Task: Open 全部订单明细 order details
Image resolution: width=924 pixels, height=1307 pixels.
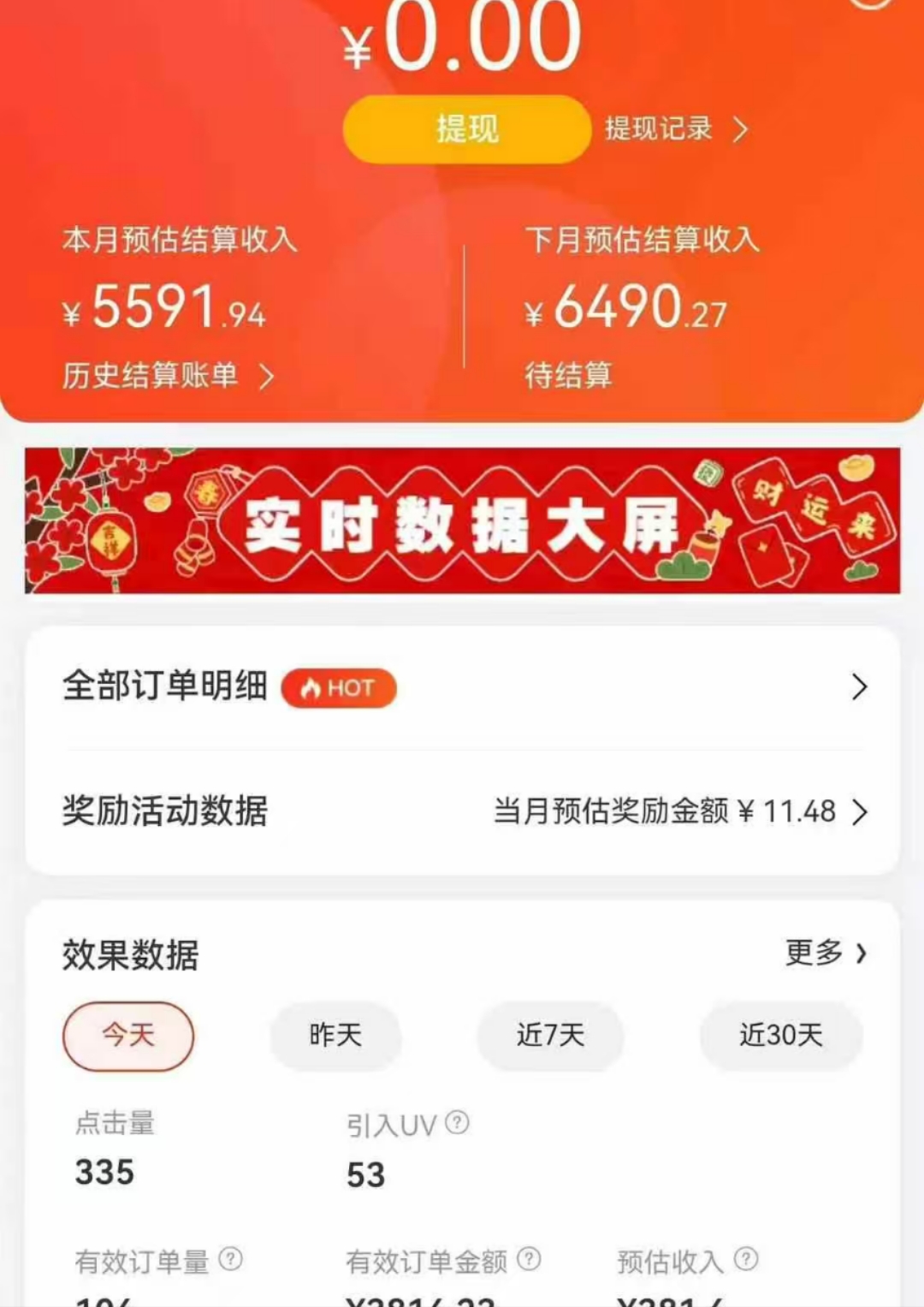Action: tap(462, 687)
